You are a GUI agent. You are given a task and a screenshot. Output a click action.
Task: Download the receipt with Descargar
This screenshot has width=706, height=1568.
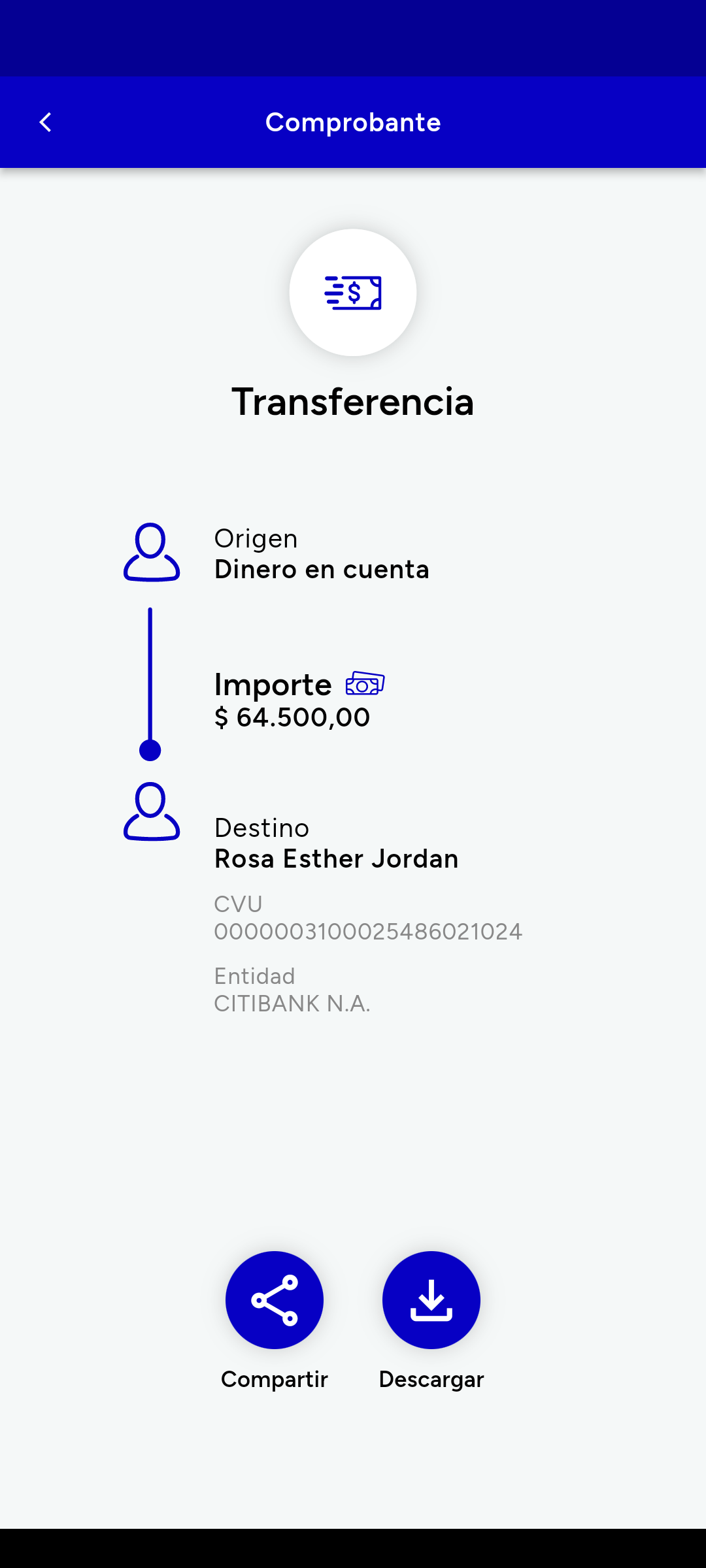click(431, 1299)
